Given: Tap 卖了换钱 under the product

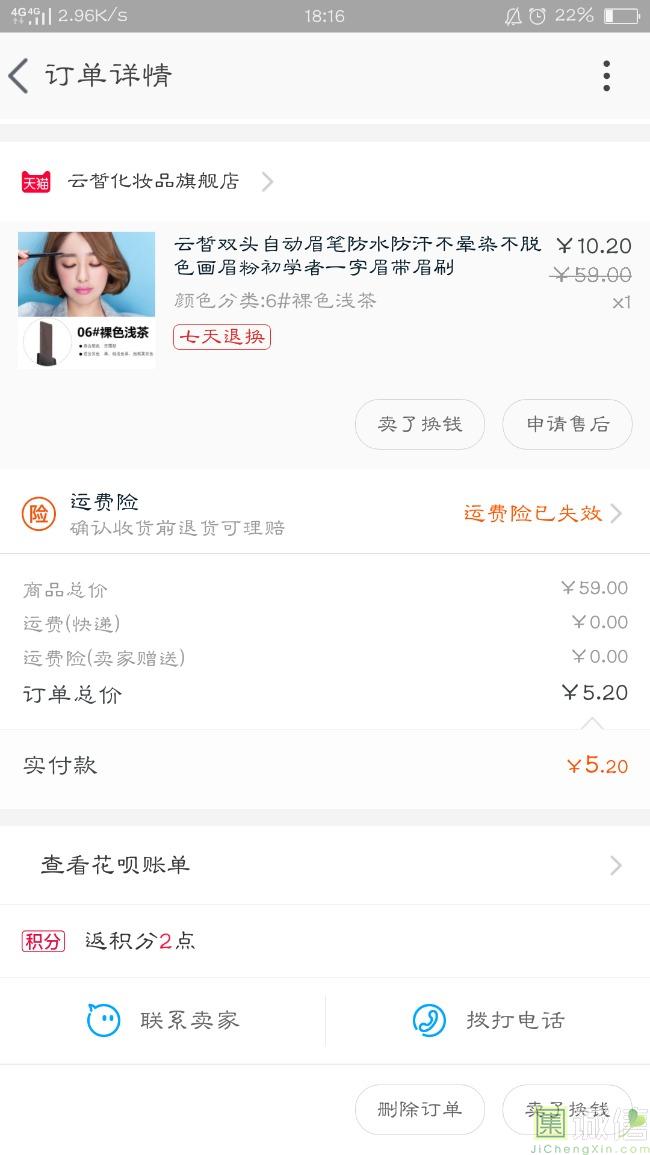Looking at the screenshot, I should click(420, 424).
